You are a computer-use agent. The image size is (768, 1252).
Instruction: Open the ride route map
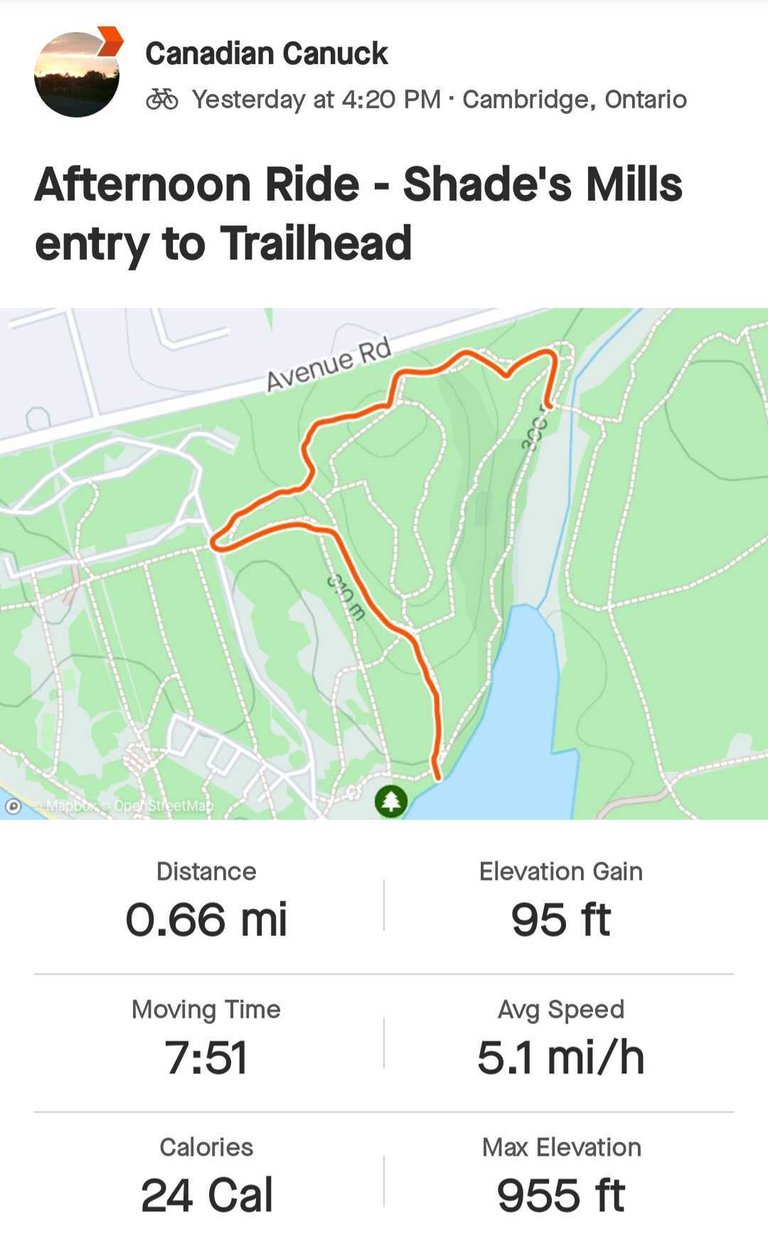tap(384, 564)
